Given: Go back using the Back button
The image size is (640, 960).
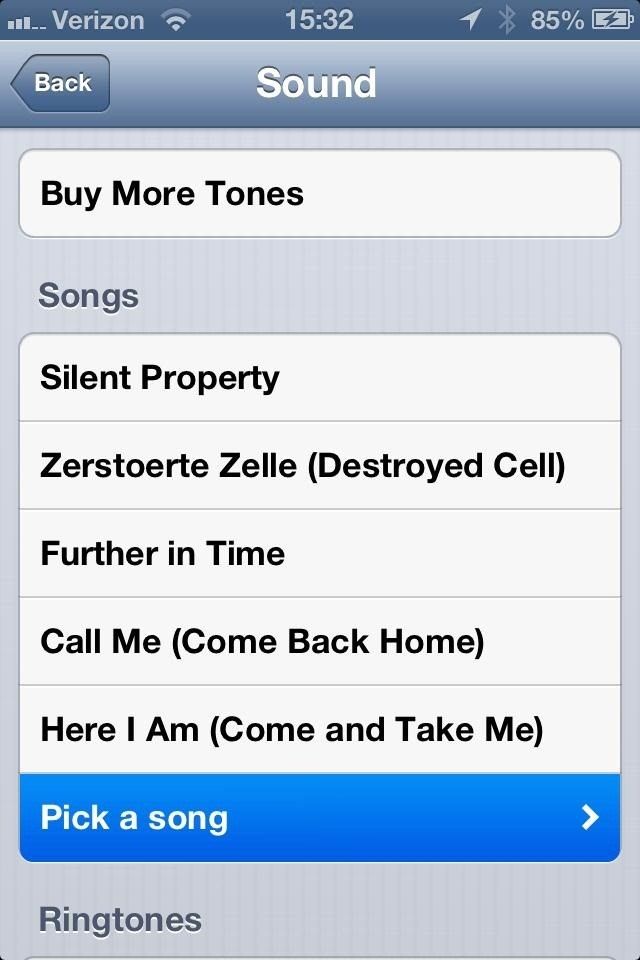Looking at the screenshot, I should (61, 83).
